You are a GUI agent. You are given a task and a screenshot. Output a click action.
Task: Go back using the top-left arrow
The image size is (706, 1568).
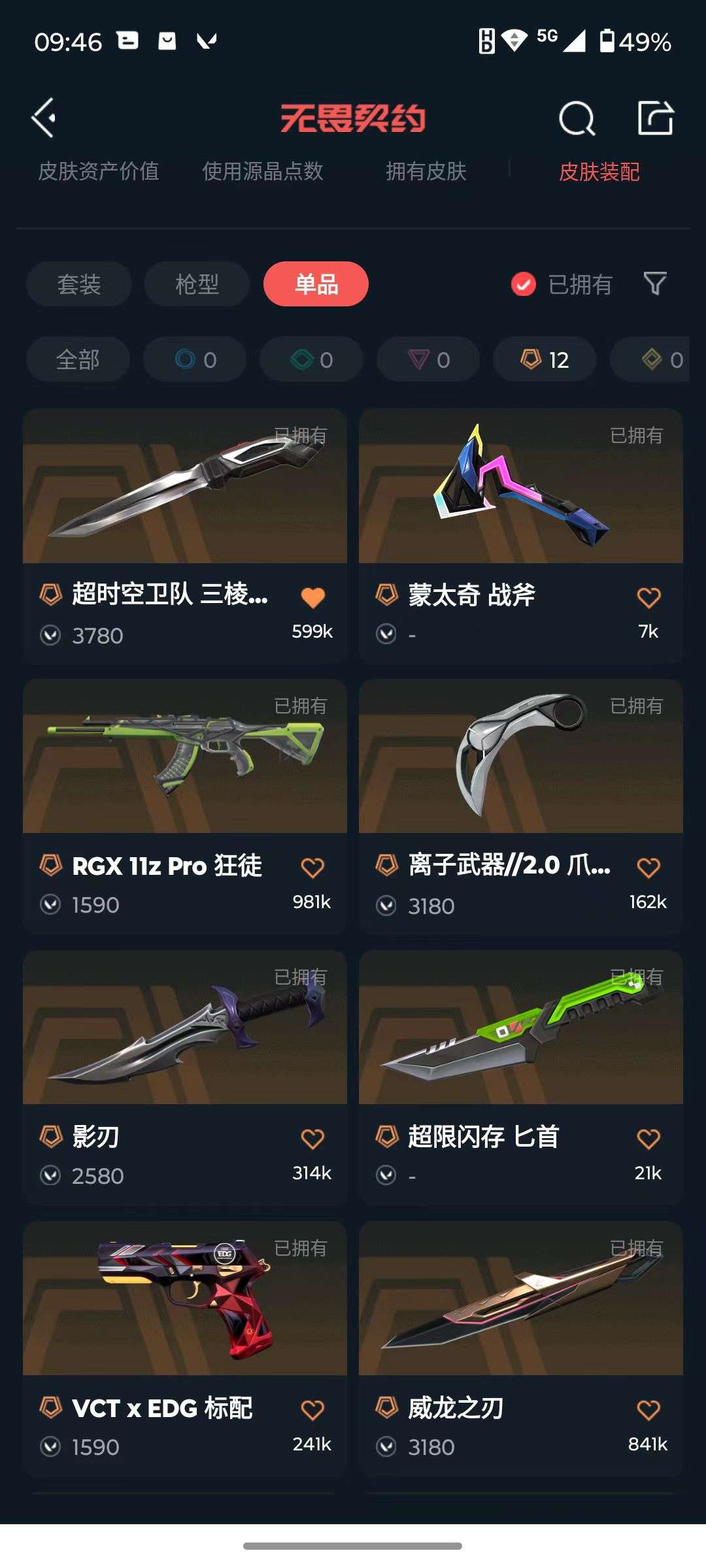[44, 118]
